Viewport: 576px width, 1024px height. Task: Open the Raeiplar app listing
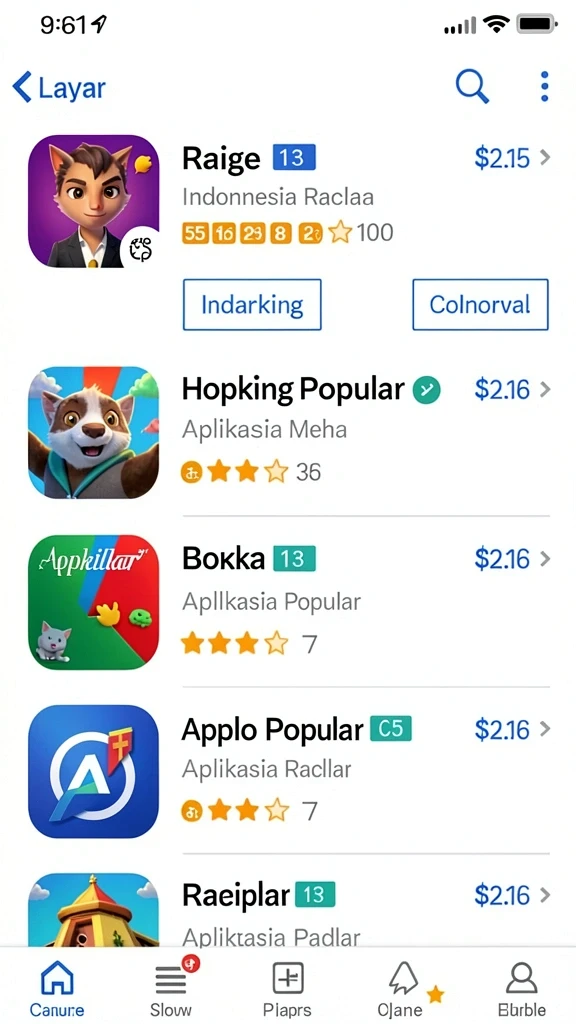(x=288, y=909)
